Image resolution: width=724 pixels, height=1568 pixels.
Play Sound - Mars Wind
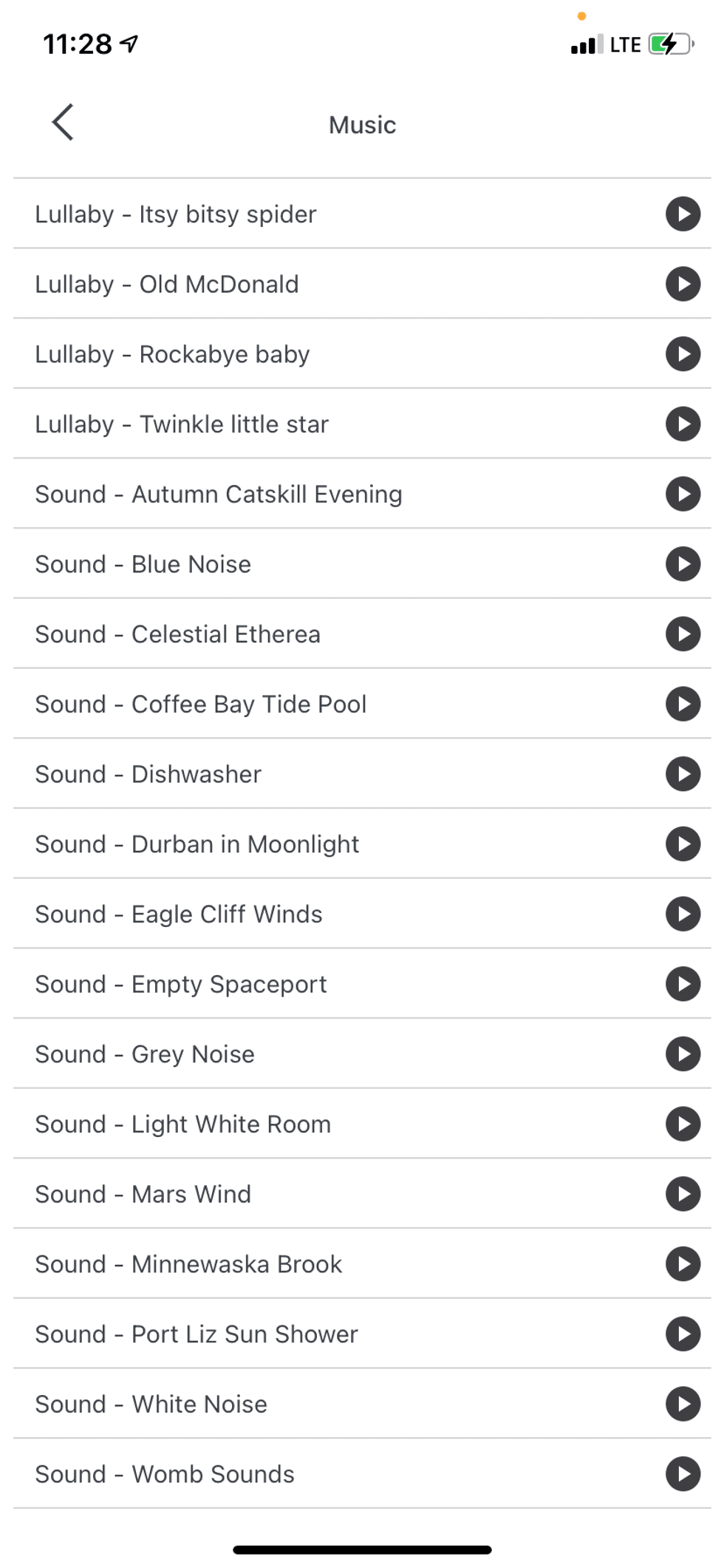683,1193
